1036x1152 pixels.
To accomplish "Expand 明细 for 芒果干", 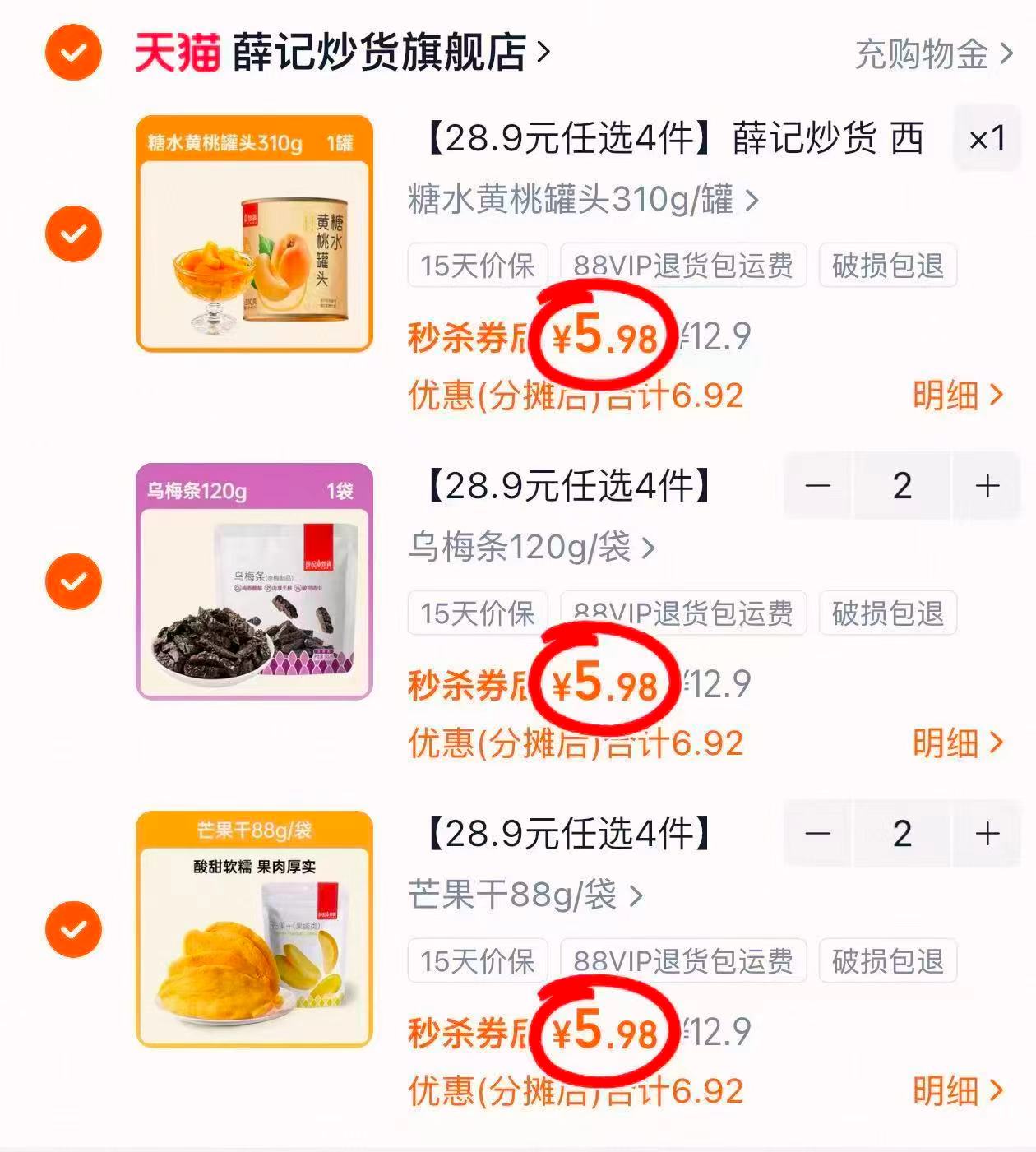I will (954, 1090).
